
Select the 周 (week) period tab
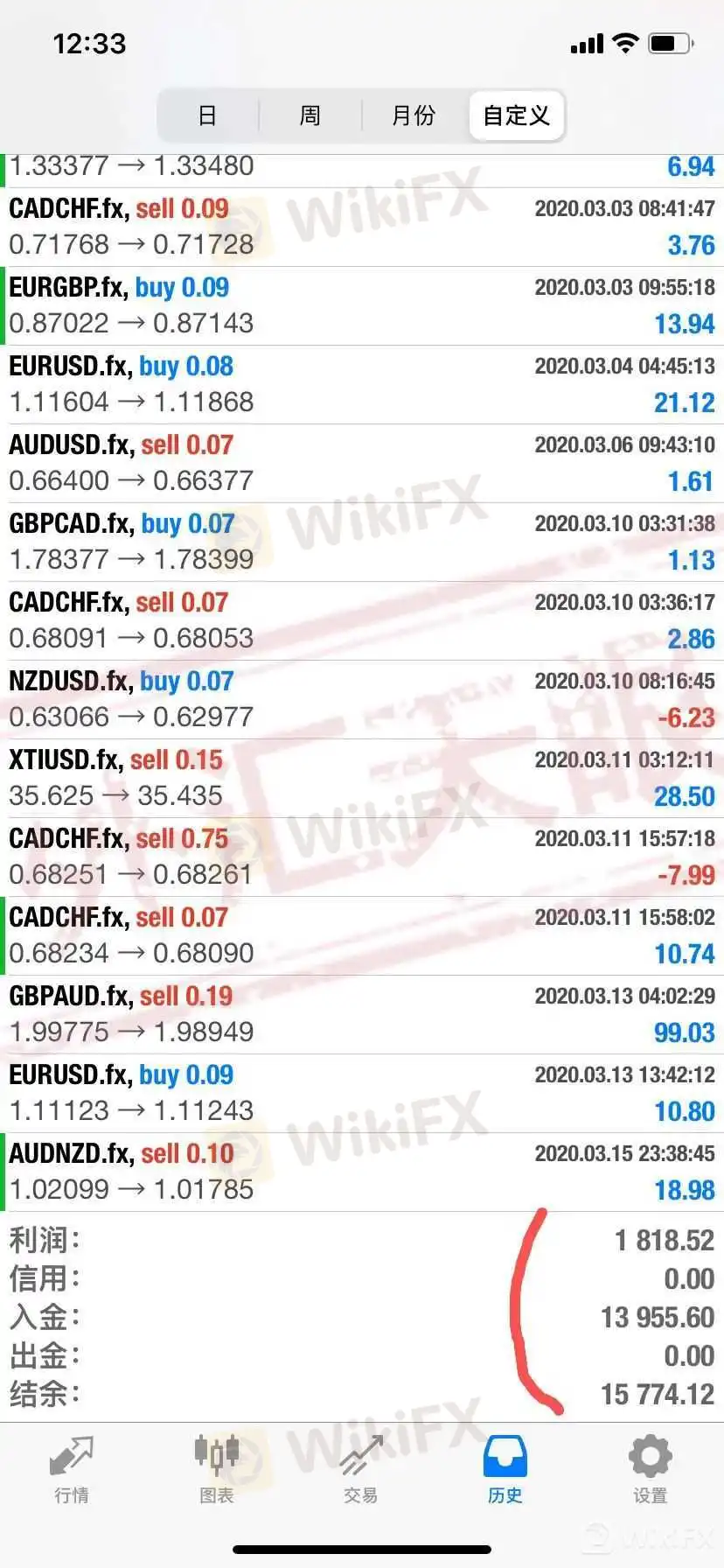point(310,115)
